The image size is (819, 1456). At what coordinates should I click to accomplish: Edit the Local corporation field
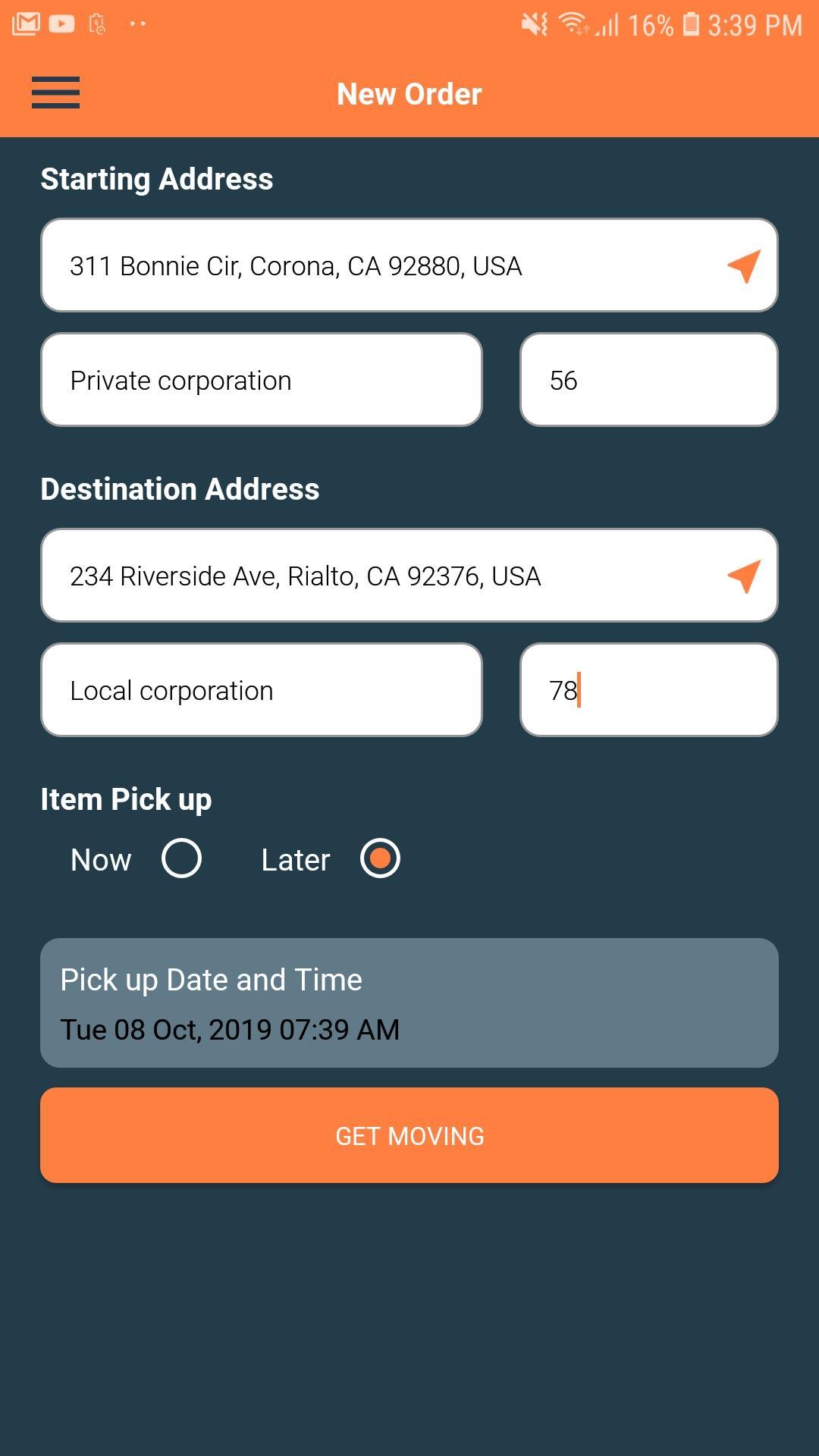[262, 690]
